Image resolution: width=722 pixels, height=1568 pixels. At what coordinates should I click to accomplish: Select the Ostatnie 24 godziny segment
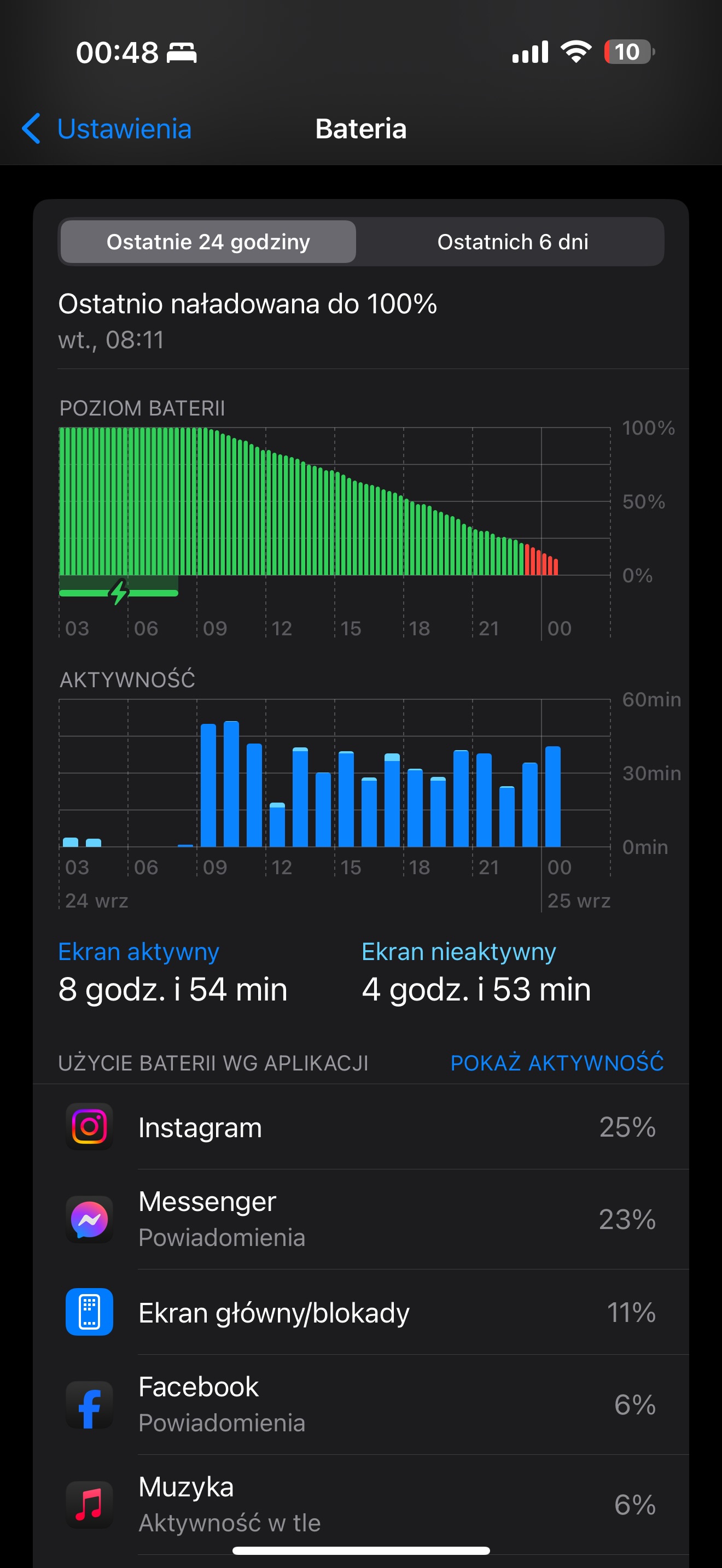(x=208, y=242)
